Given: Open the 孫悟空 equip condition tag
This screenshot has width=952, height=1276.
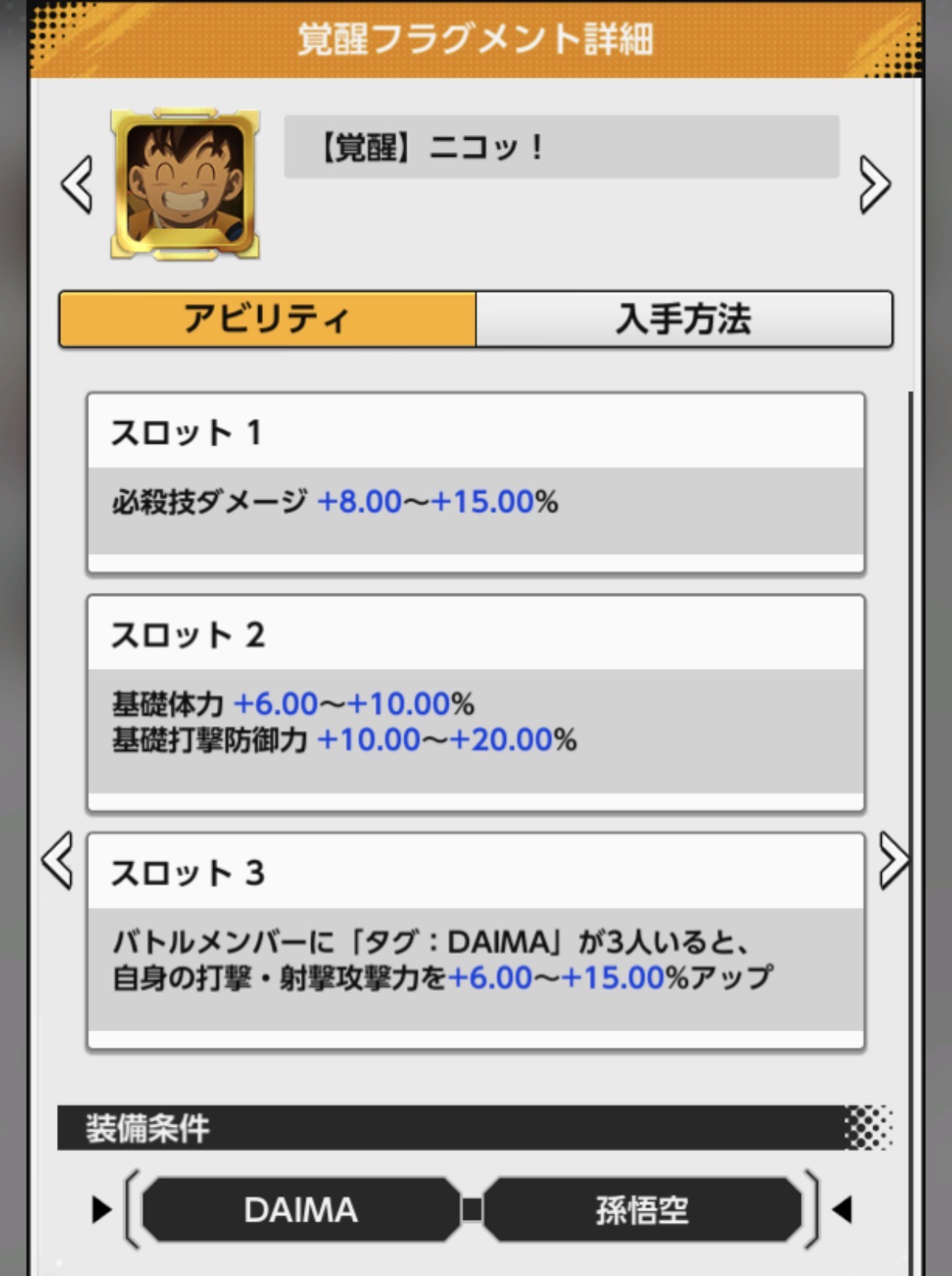Looking at the screenshot, I should [642, 1210].
